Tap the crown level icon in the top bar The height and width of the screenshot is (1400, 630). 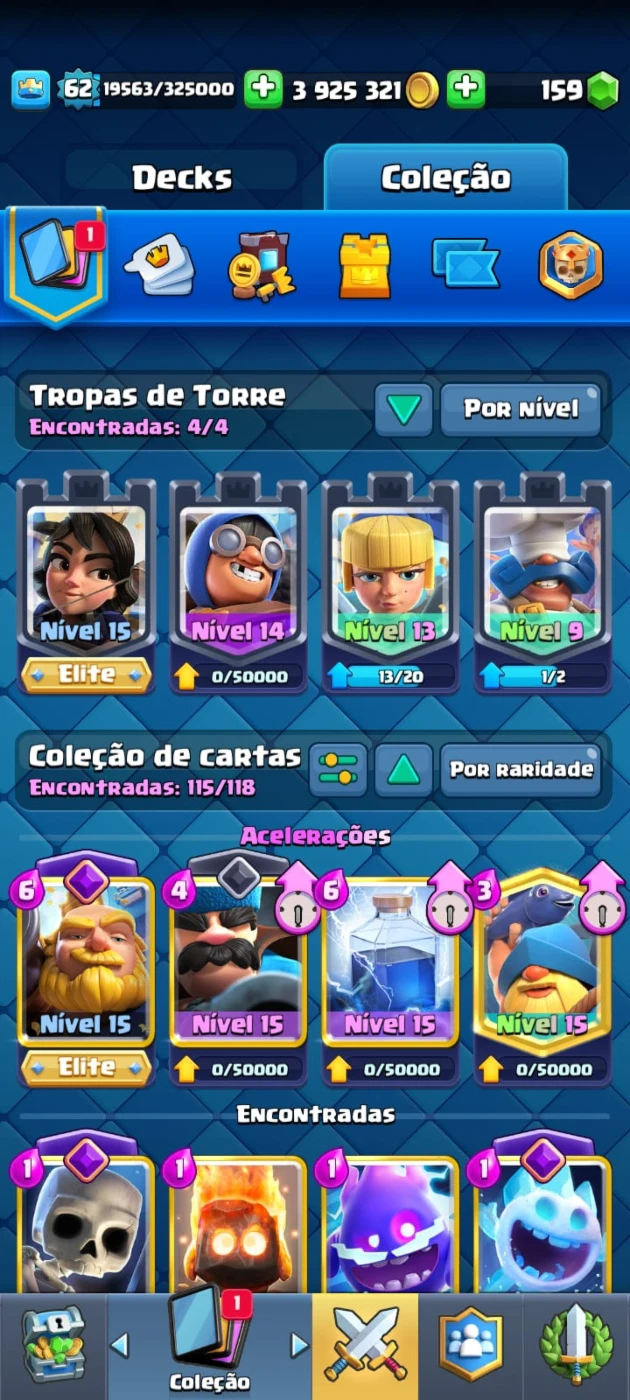point(31,90)
